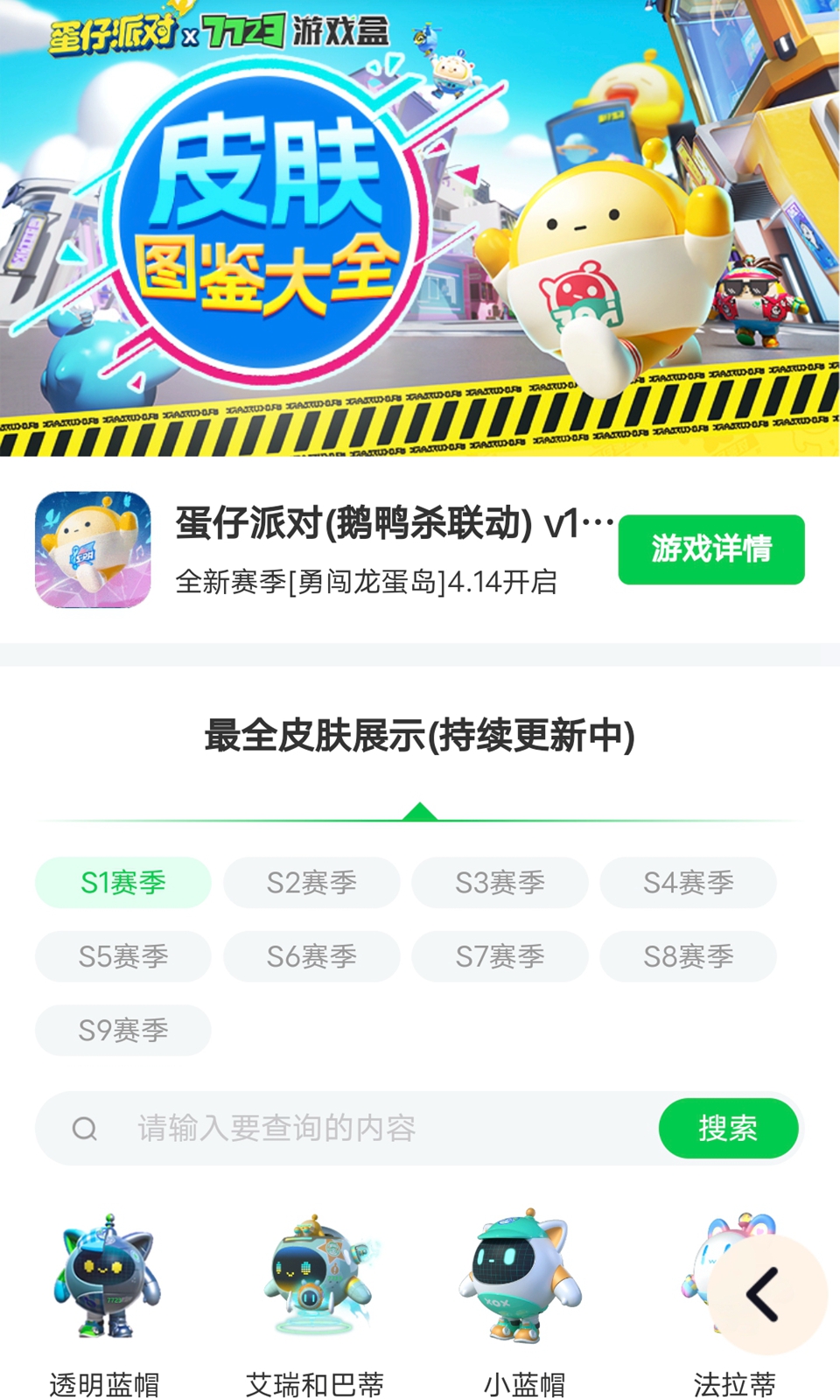Switch to the S3赛季 chip
The height and width of the screenshot is (1400, 840).
[500, 882]
